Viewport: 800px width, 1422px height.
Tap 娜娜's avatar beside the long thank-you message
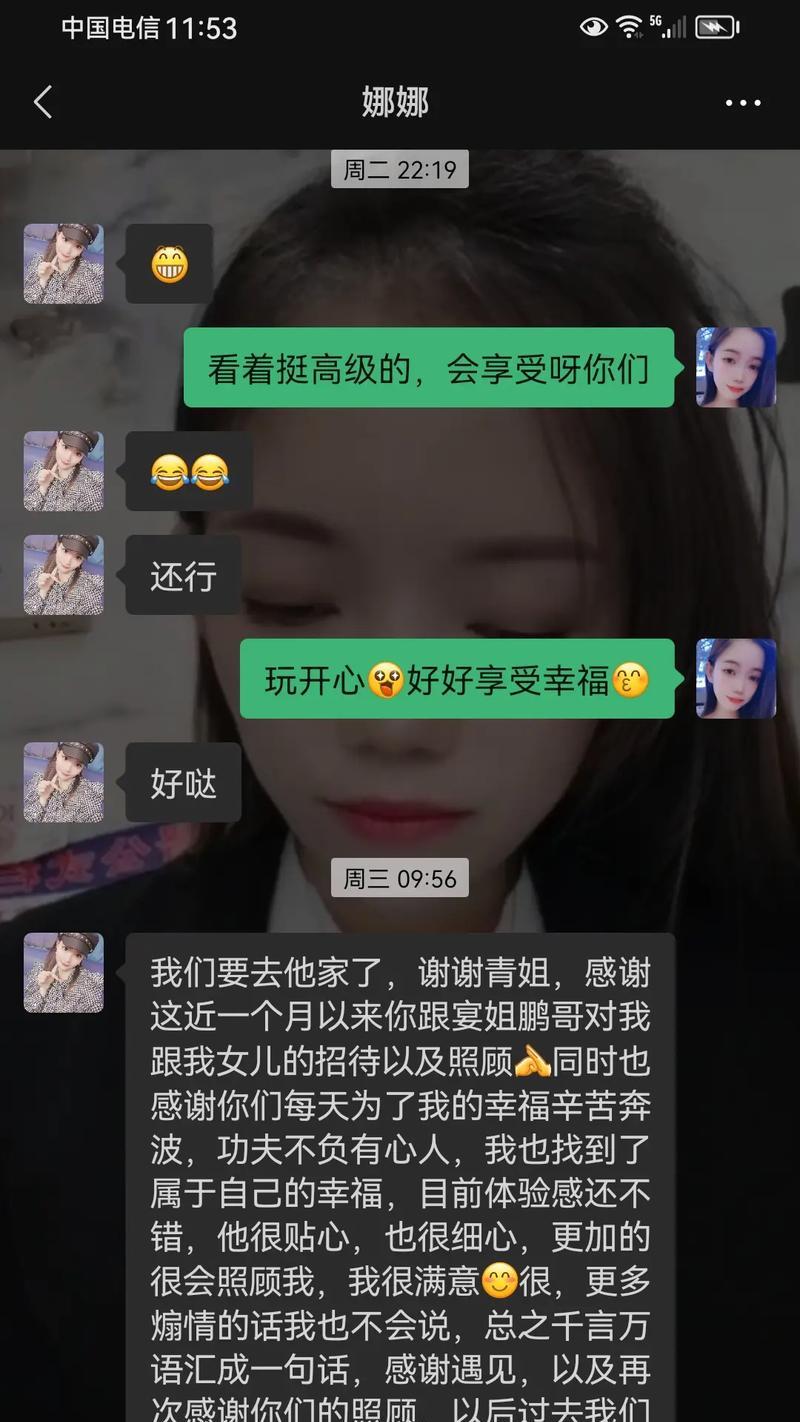pyautogui.click(x=64, y=972)
